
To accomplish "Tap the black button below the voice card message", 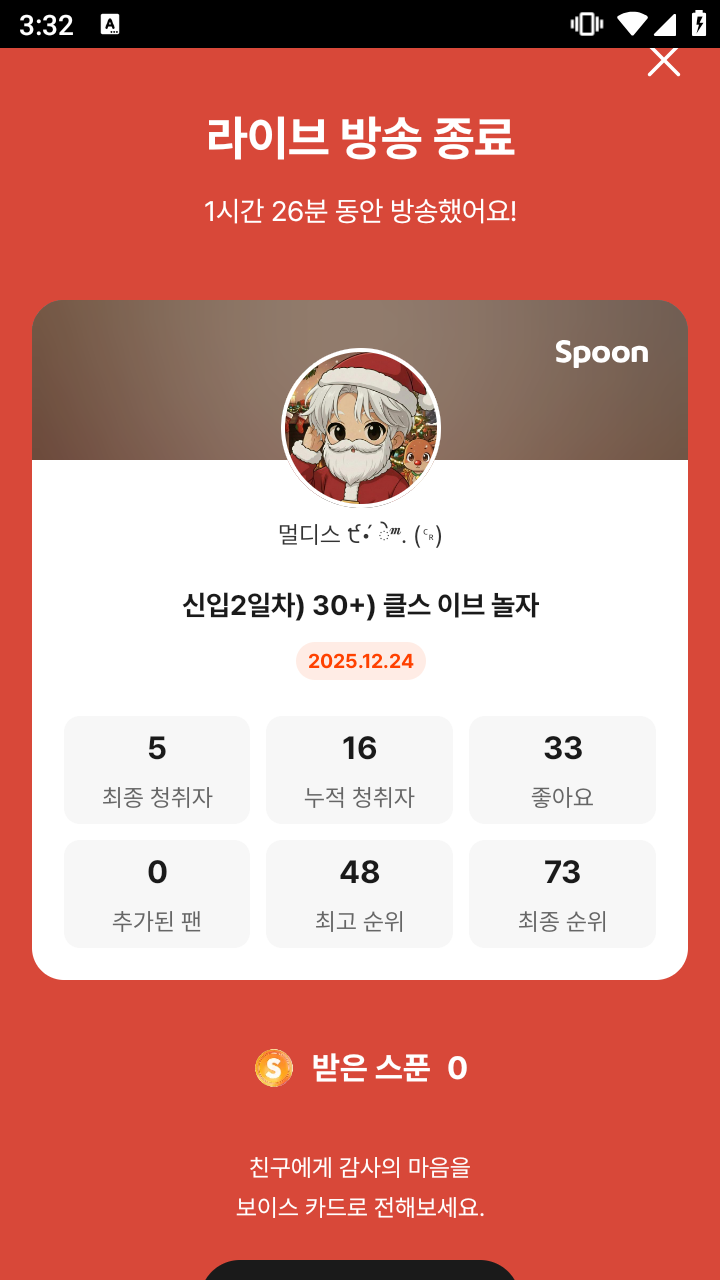I will [360, 1269].
